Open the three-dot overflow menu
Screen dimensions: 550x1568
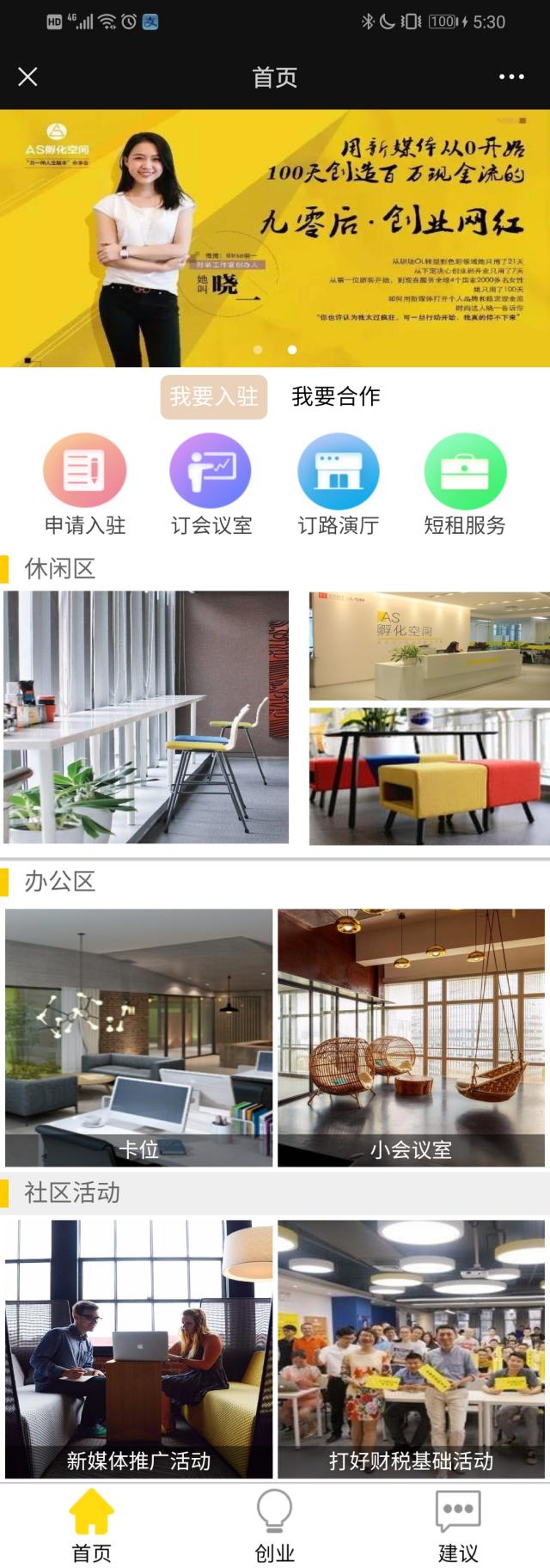pyautogui.click(x=511, y=77)
